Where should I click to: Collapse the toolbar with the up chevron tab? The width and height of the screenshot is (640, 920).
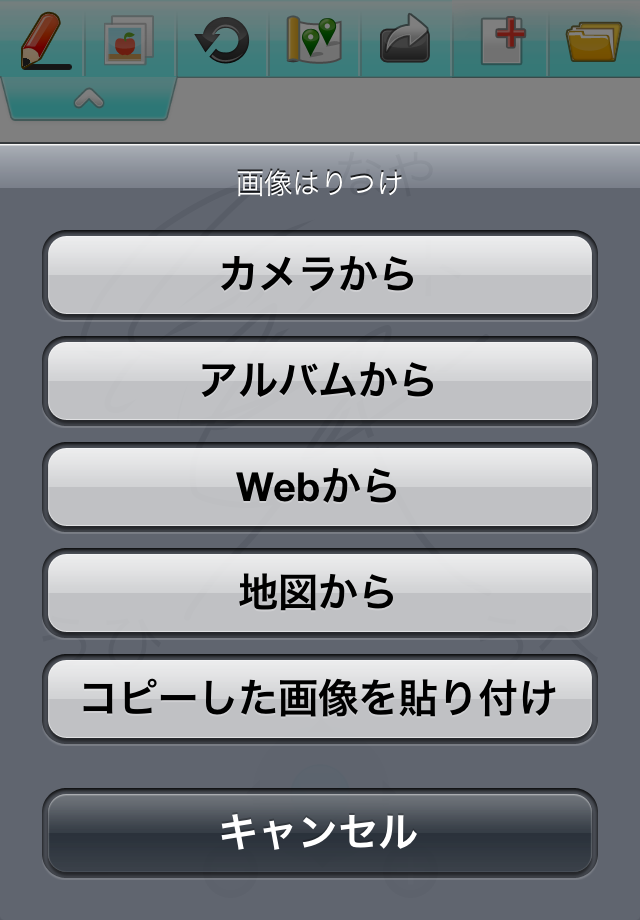[x=88, y=98]
